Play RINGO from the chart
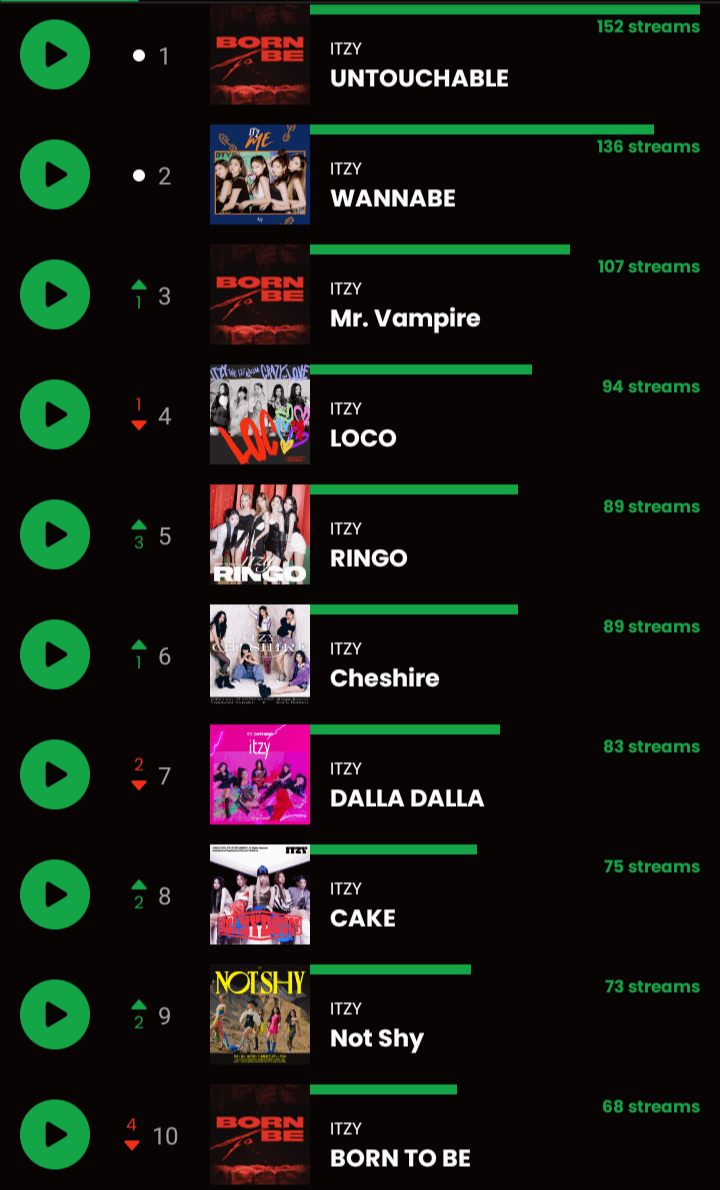This screenshot has height=1190, width=720. pos(55,535)
